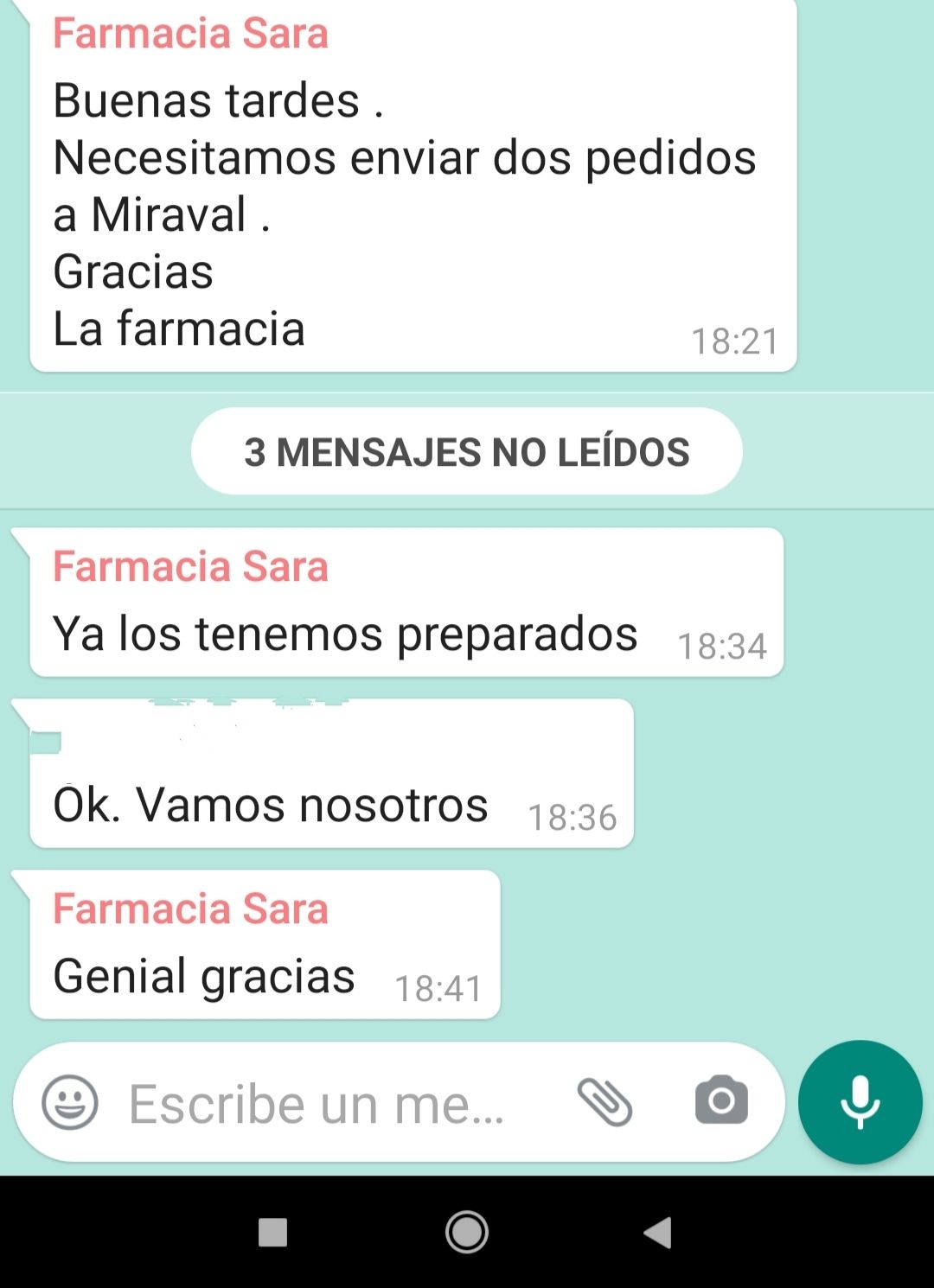Go back with the system back button
934x1288 pixels.
tap(658, 1233)
